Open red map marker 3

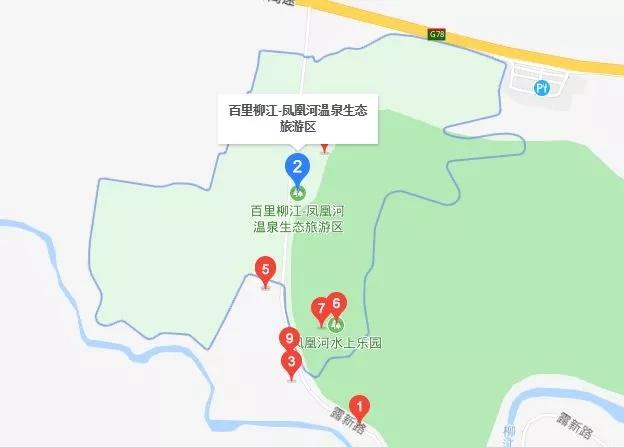point(291,362)
